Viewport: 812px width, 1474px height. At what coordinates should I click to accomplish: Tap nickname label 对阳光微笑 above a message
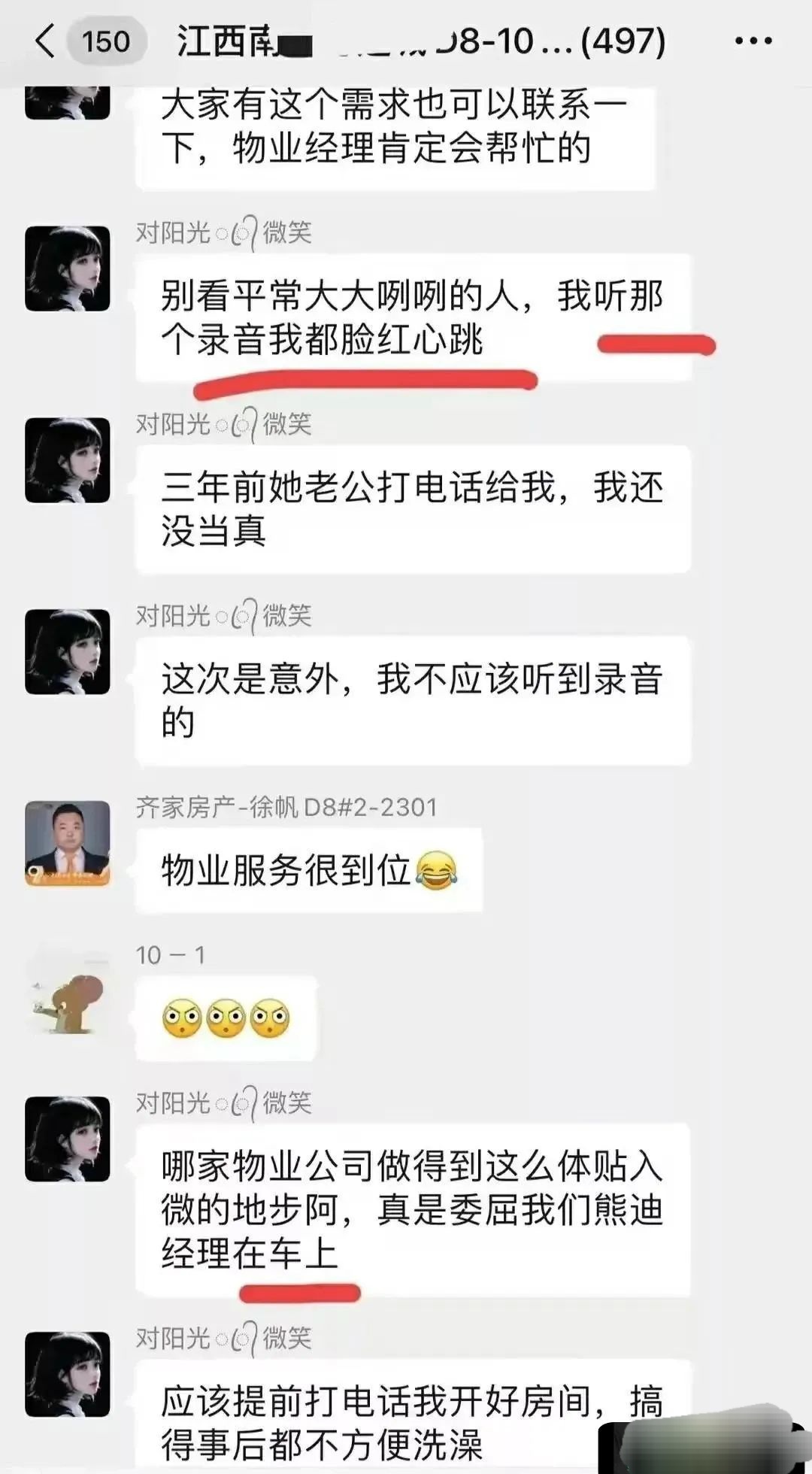coord(226,233)
